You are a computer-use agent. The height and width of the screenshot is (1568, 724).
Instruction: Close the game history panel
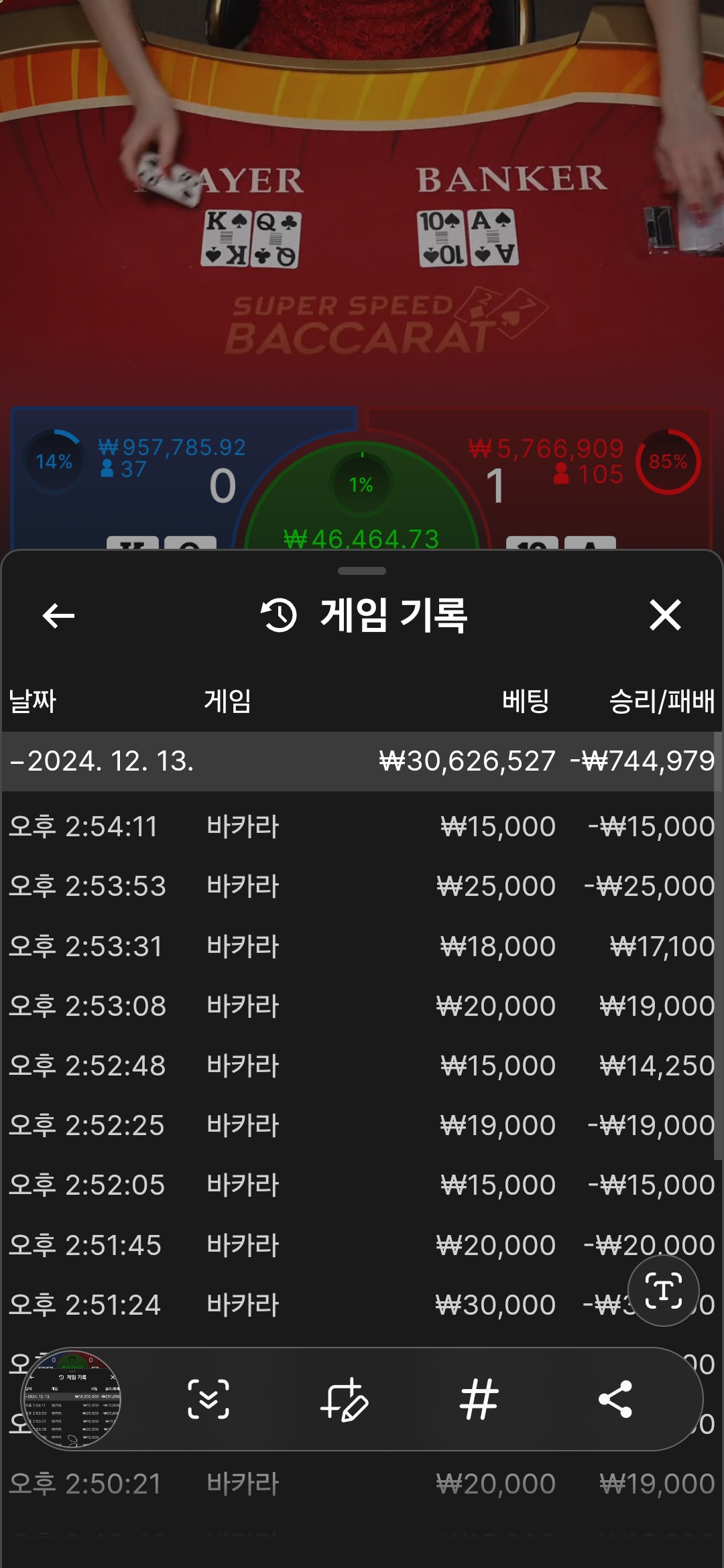tap(665, 615)
